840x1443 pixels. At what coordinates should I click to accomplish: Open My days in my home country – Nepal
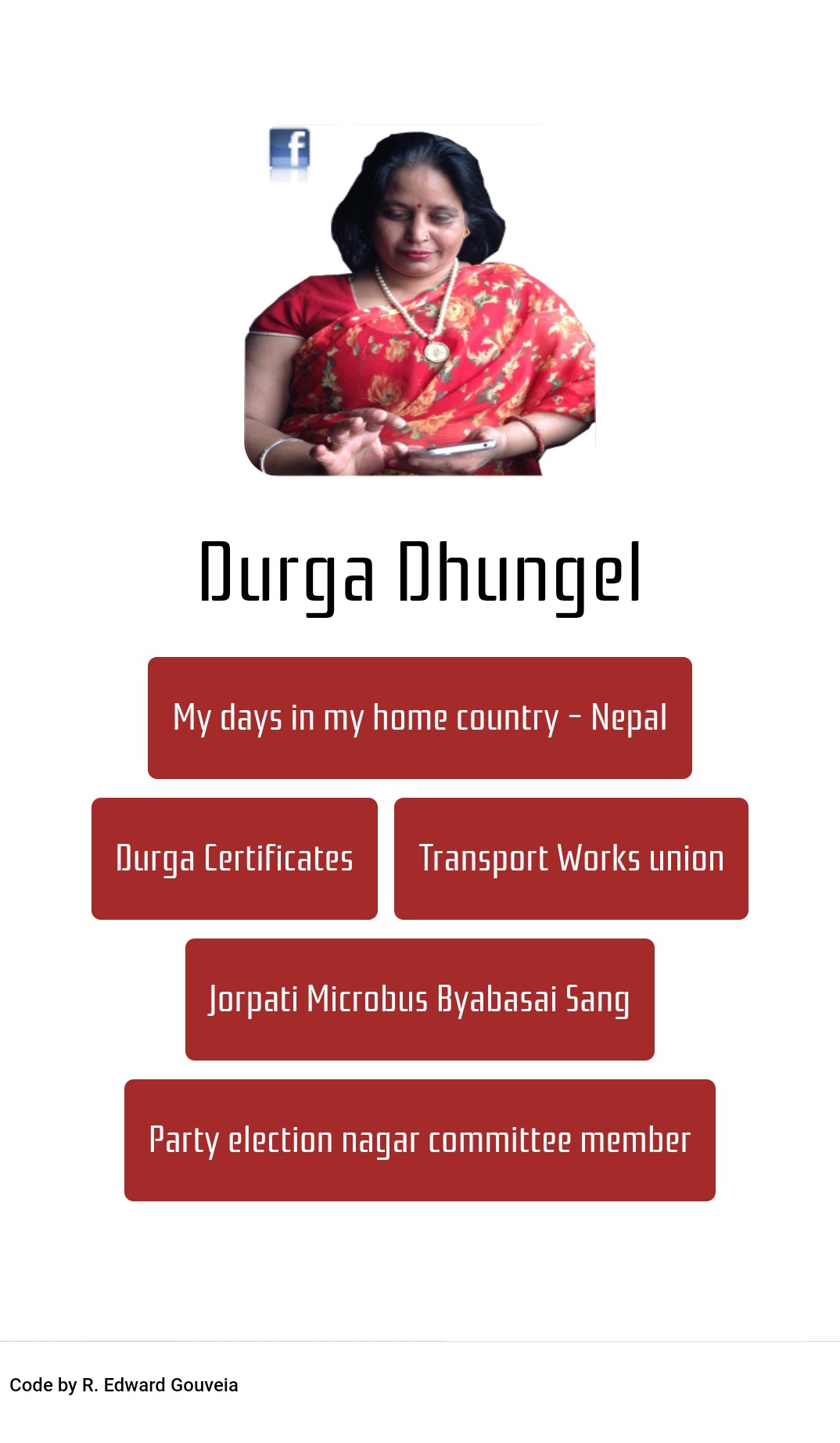click(x=419, y=717)
